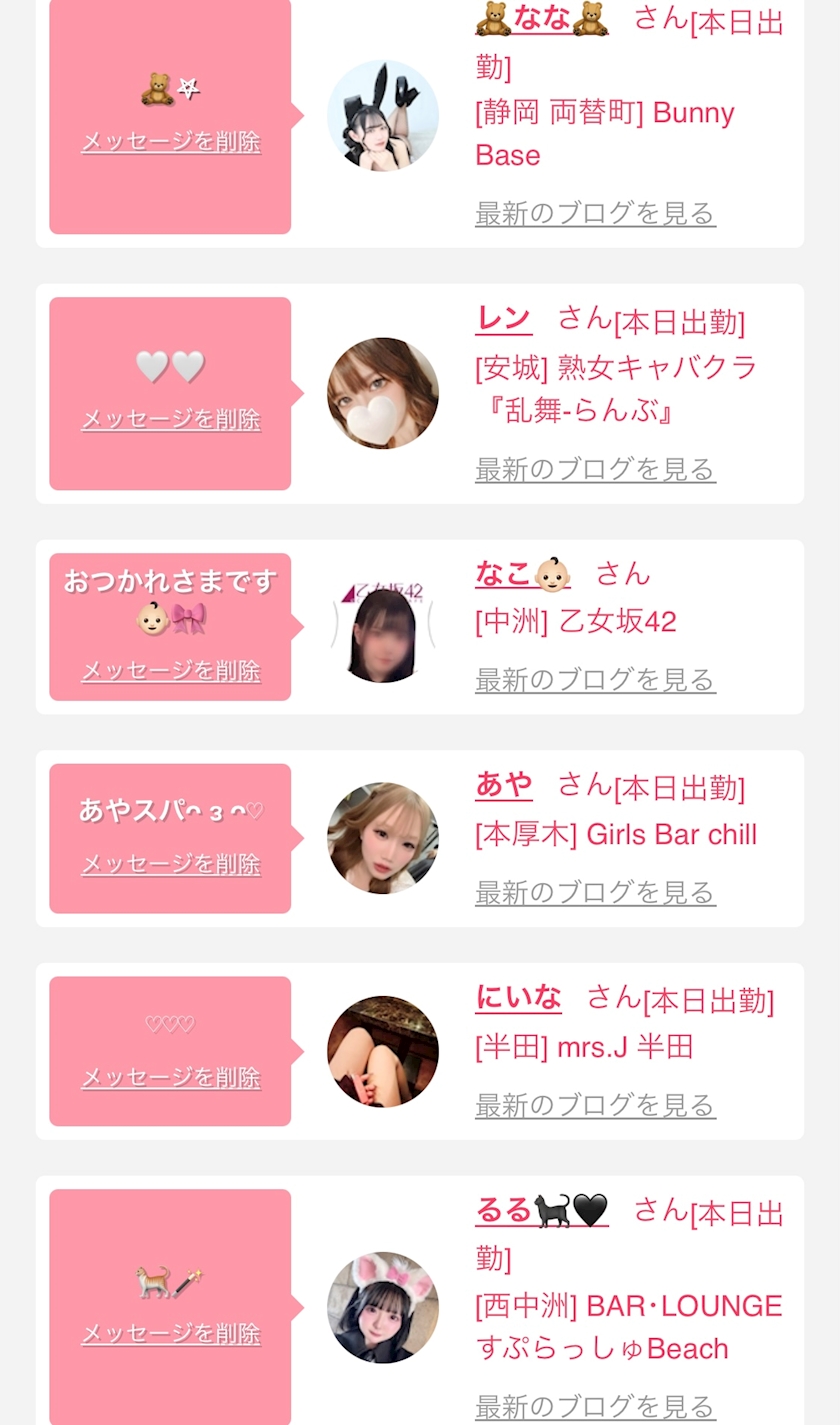This screenshot has width=840, height=1425.
Task: View にいな's latest blog
Action: [x=595, y=1105]
